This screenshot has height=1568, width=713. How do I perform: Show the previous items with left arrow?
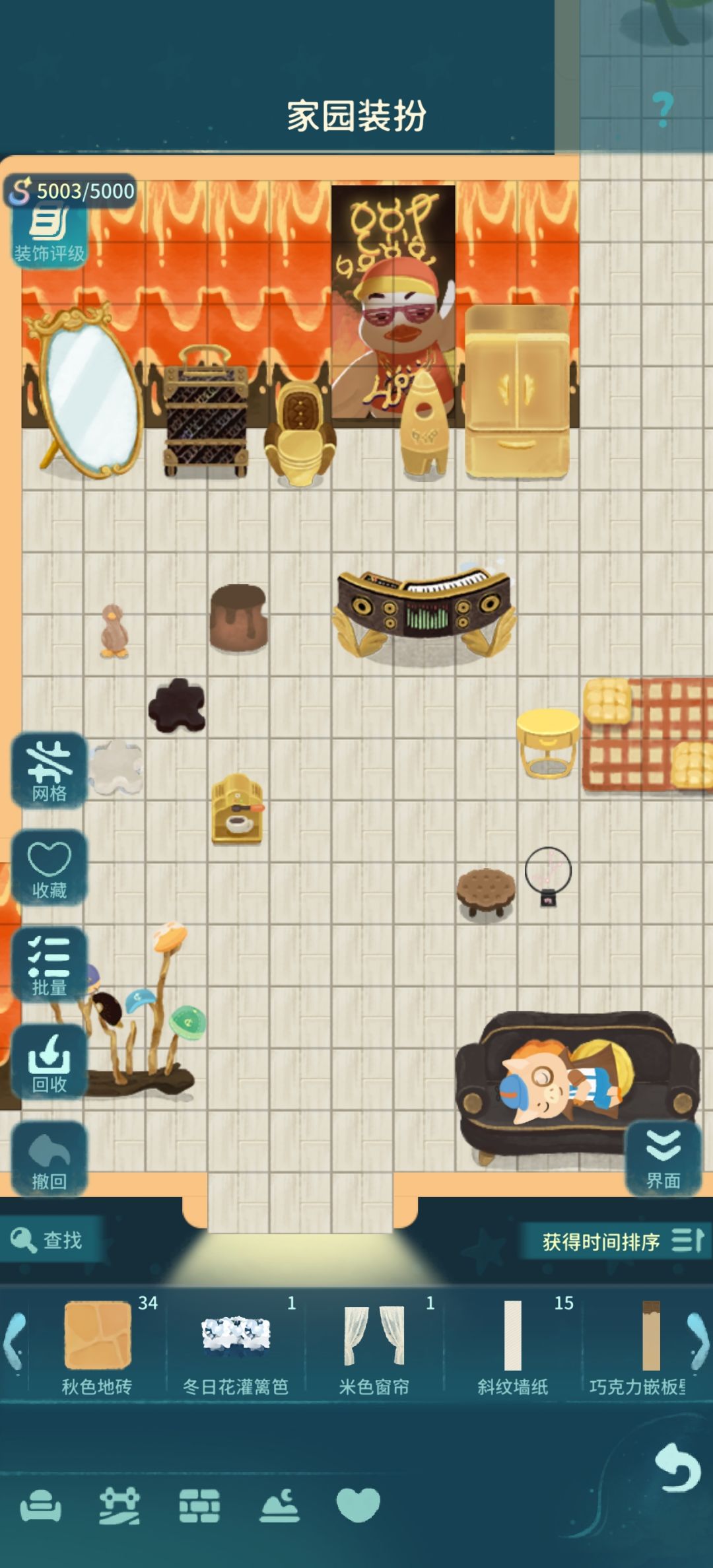point(14,1342)
